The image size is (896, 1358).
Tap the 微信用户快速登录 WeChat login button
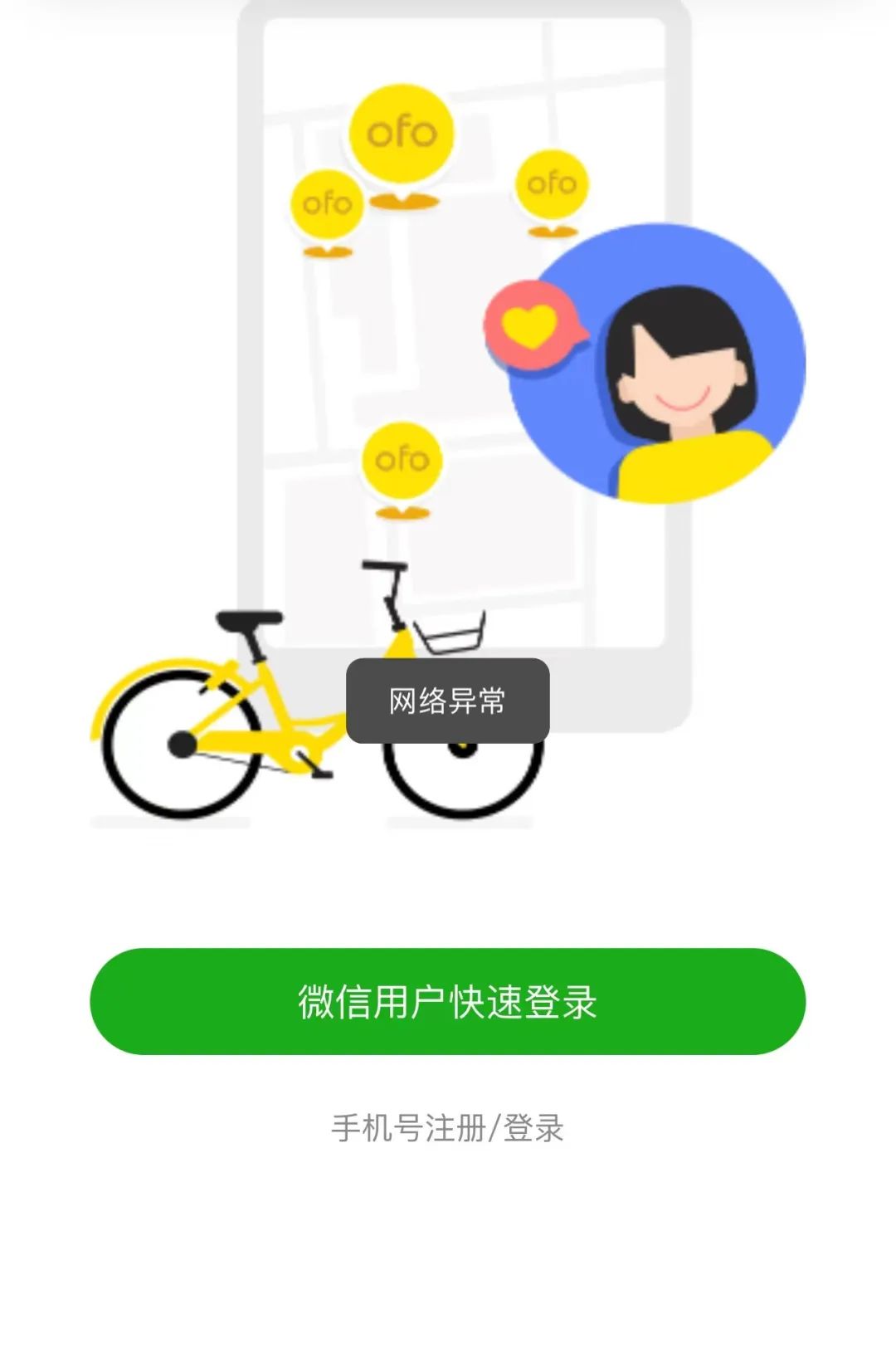[x=448, y=1003]
